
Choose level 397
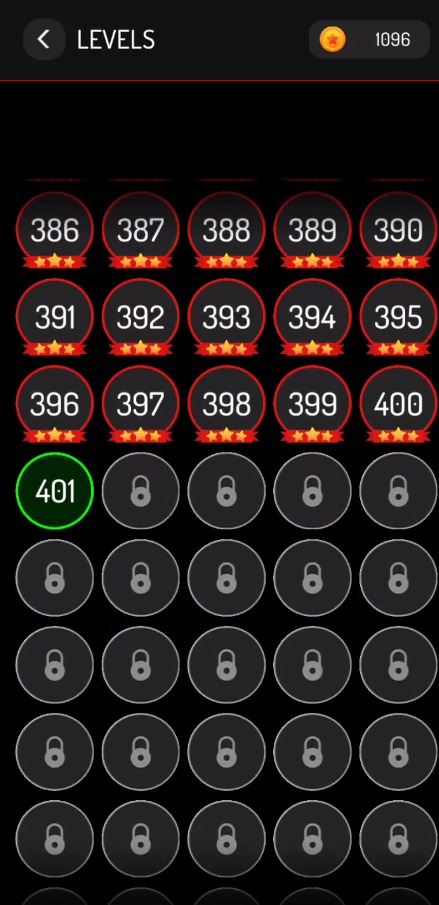click(140, 404)
